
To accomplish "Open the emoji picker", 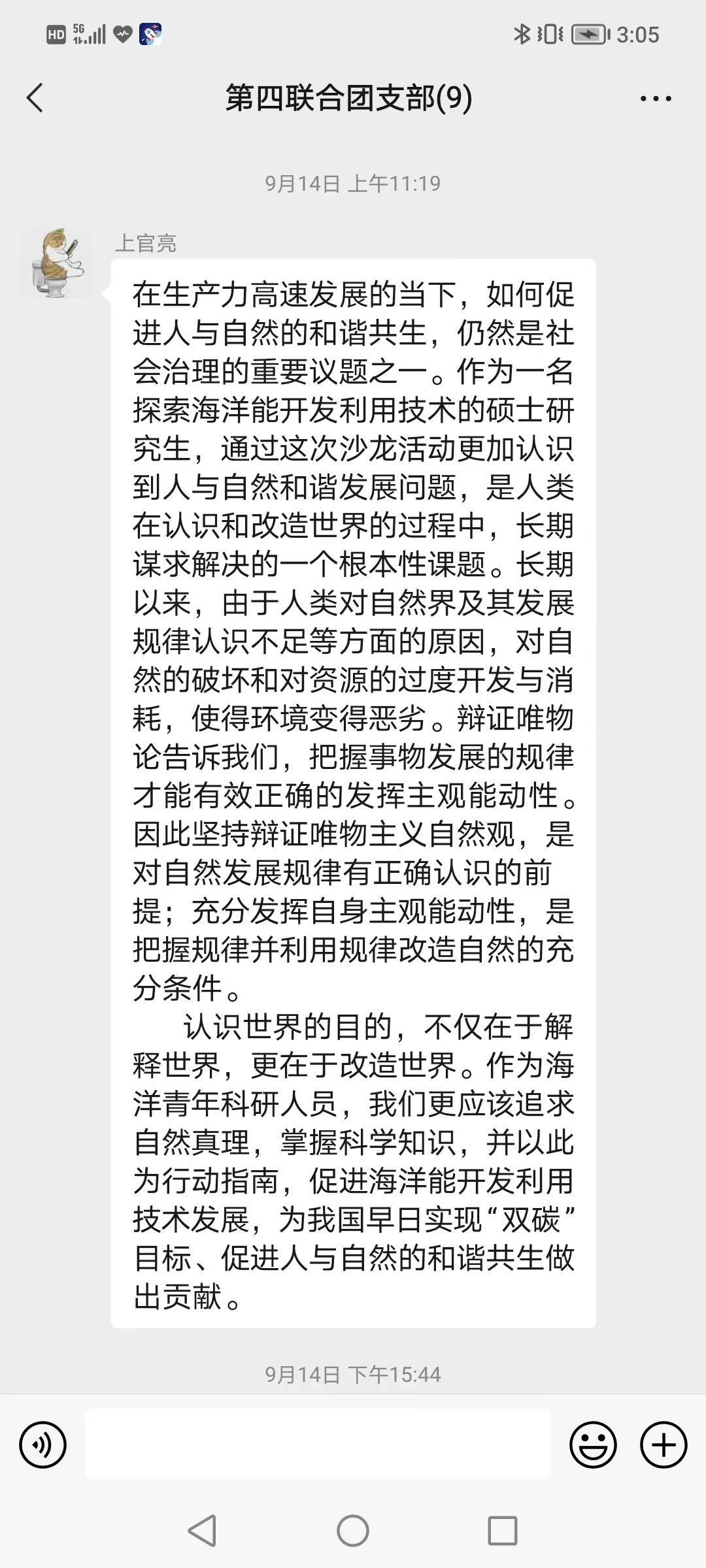I will [x=593, y=1445].
